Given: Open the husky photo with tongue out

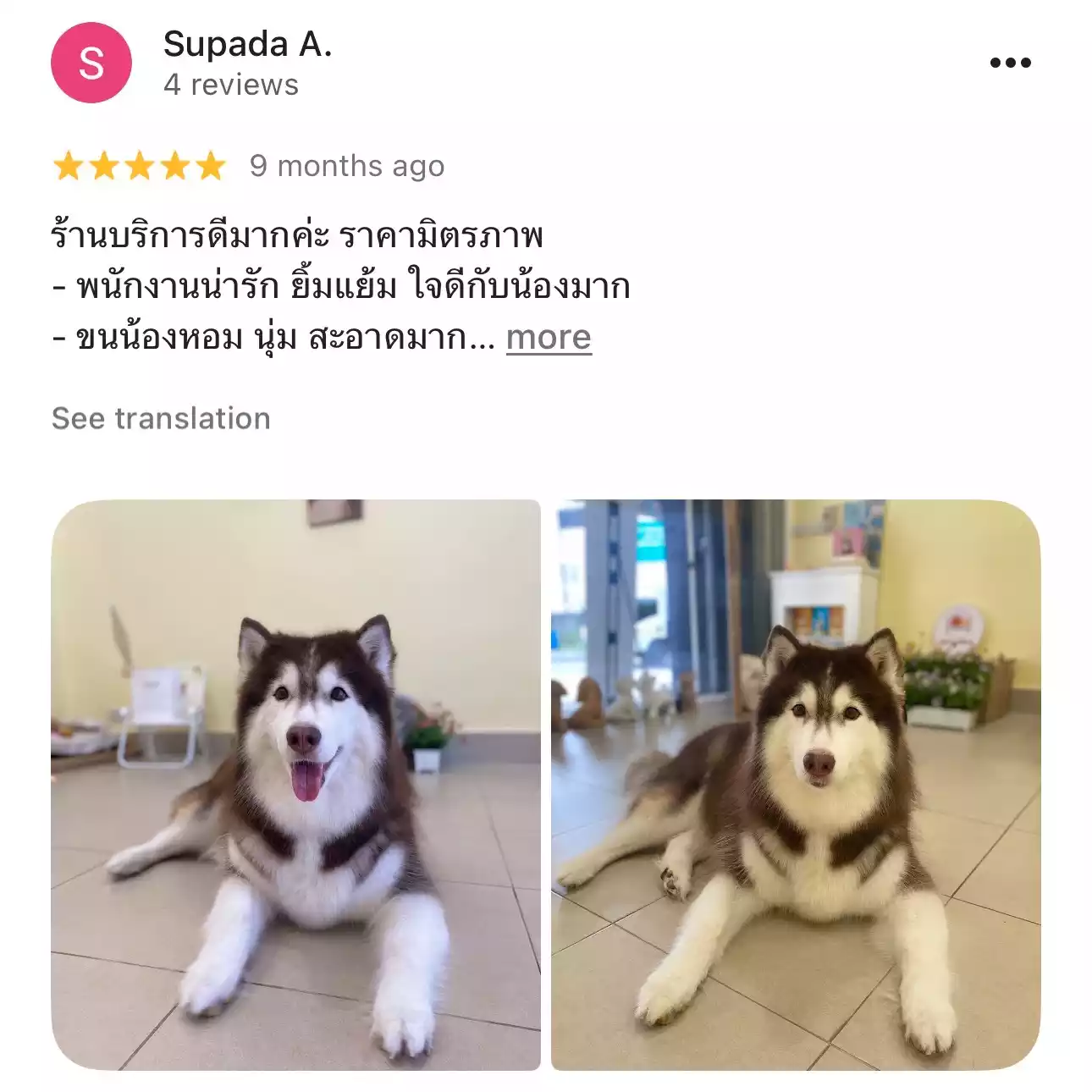Looking at the screenshot, I should tap(295, 785).
